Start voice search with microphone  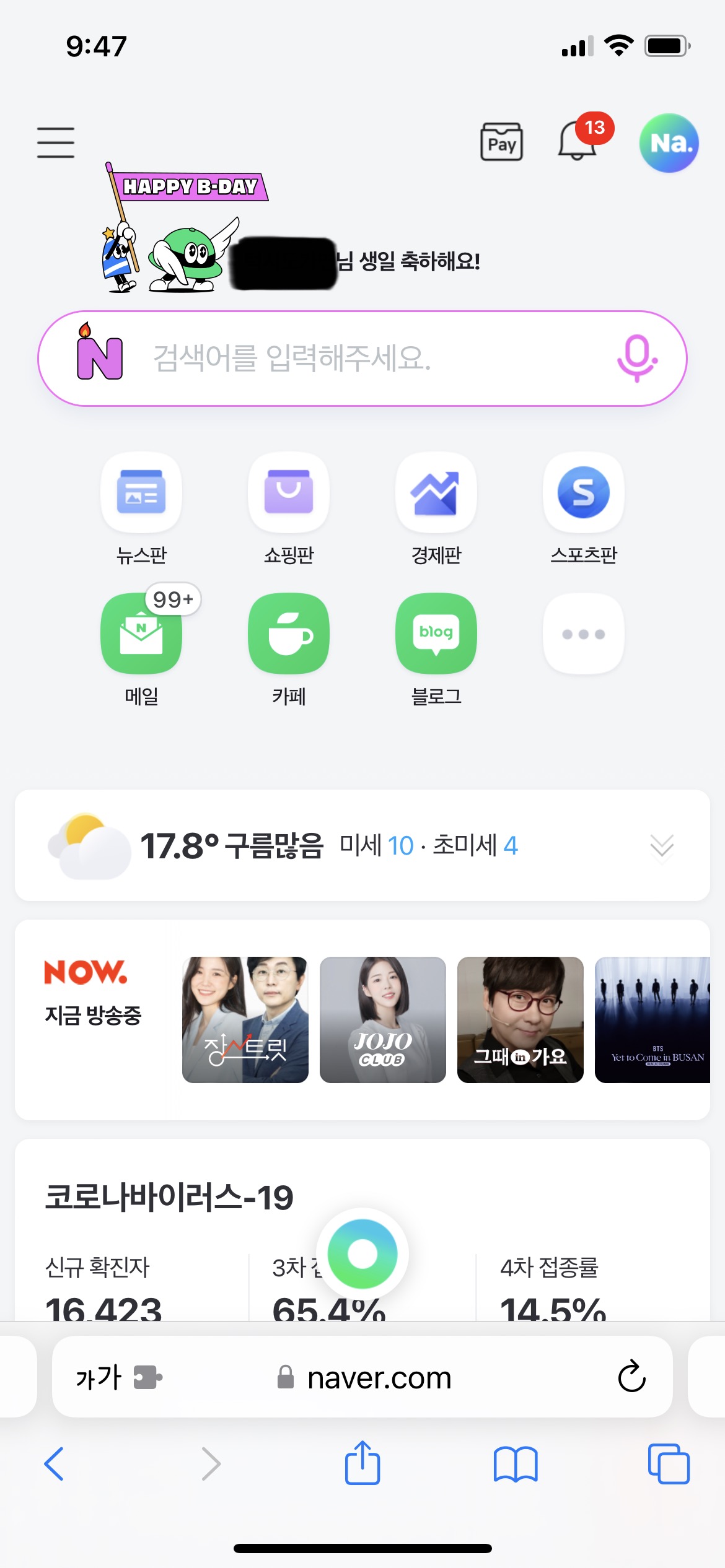pyautogui.click(x=636, y=359)
